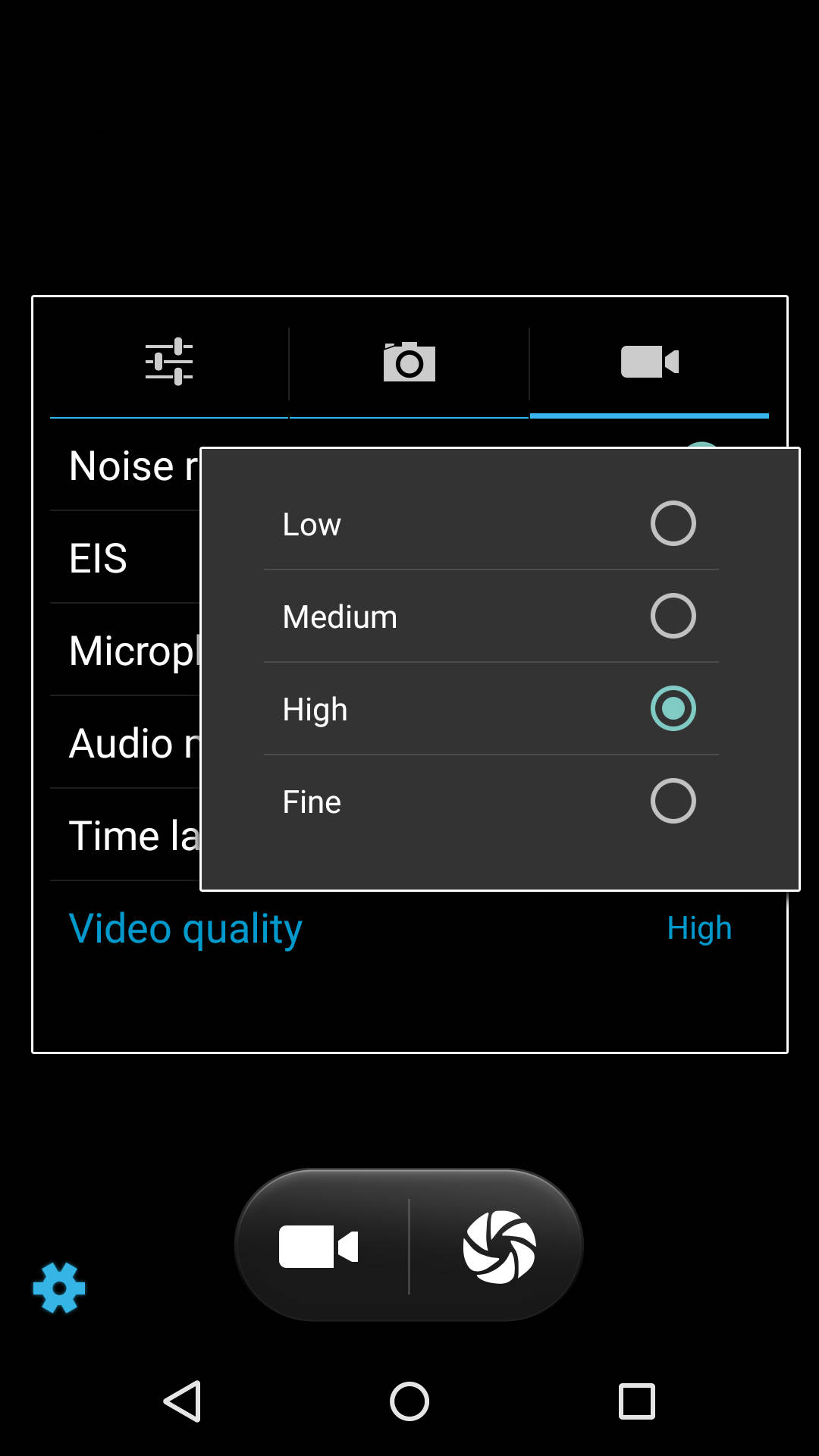Tap the EIS settings row

click(x=99, y=557)
